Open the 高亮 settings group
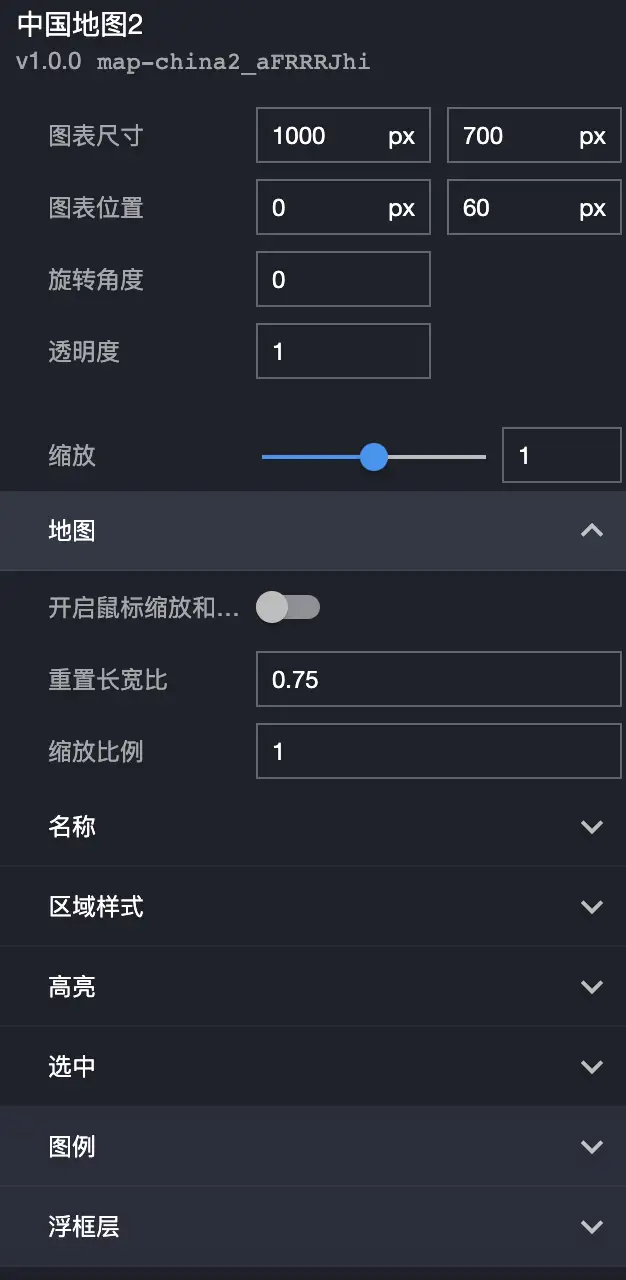This screenshot has height=1280, width=626. click(592, 987)
